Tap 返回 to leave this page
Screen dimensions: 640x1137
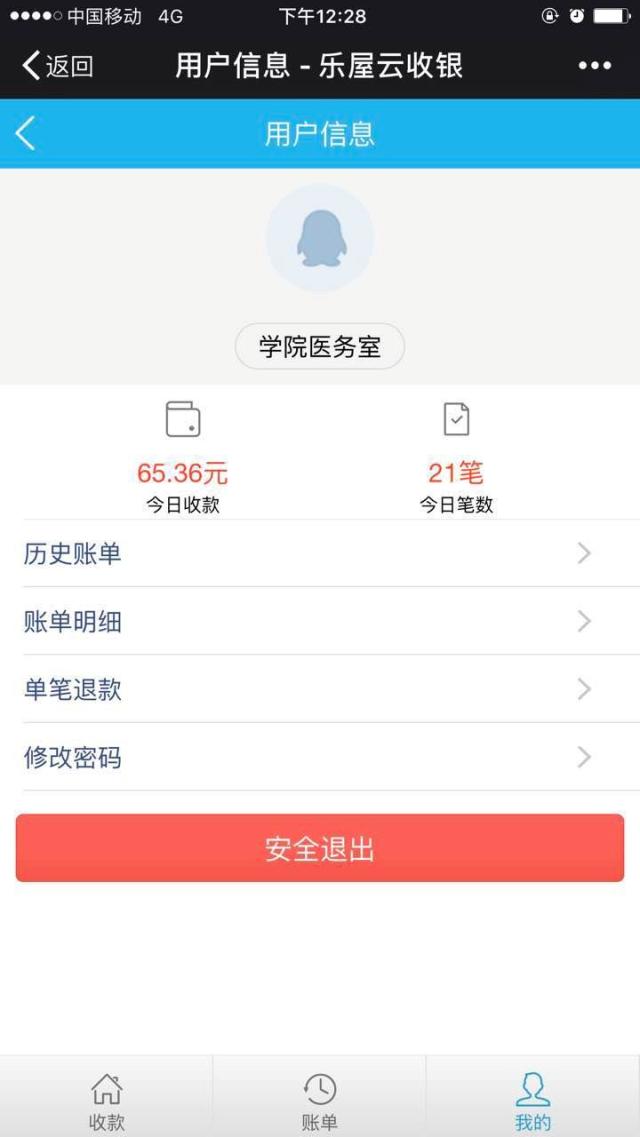58,66
